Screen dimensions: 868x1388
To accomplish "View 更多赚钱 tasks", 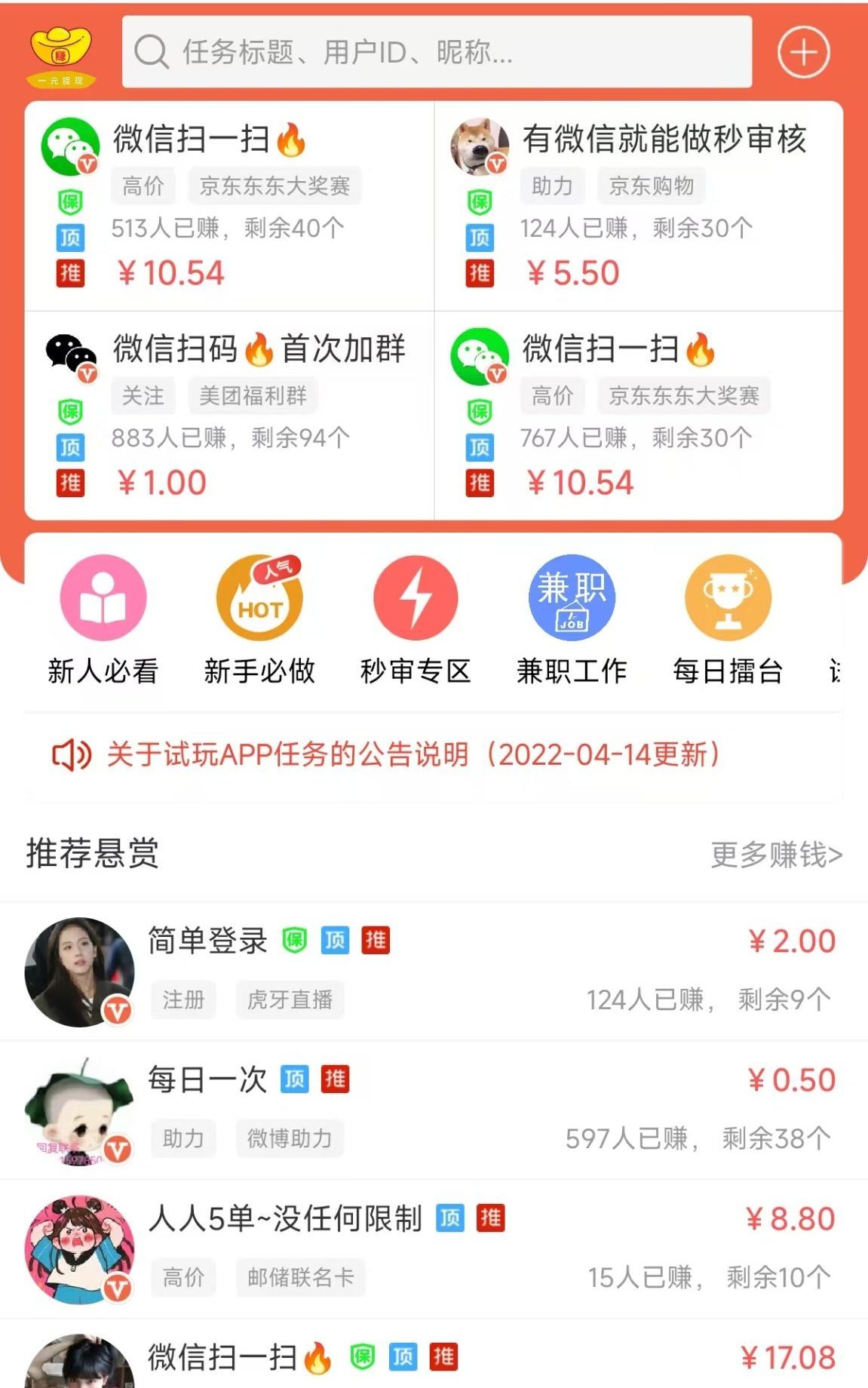I will (776, 855).
